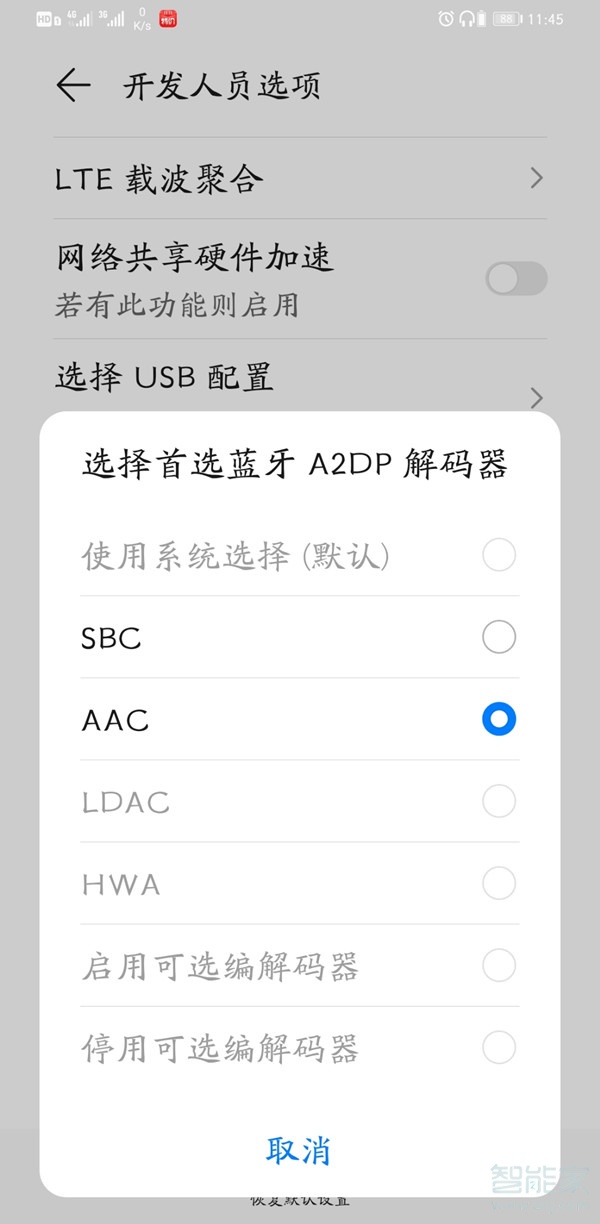Viewport: 600px width, 1224px height.
Task: Choose the LDAC codec option
Action: 299,801
